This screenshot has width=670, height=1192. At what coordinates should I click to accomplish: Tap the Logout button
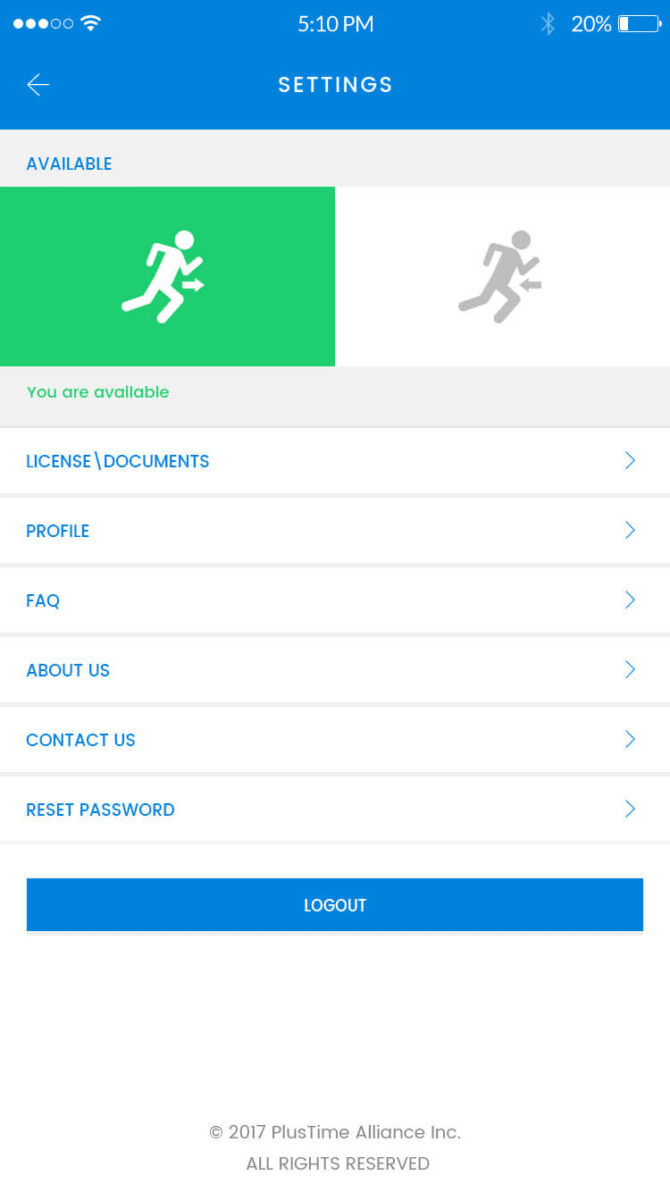point(334,905)
